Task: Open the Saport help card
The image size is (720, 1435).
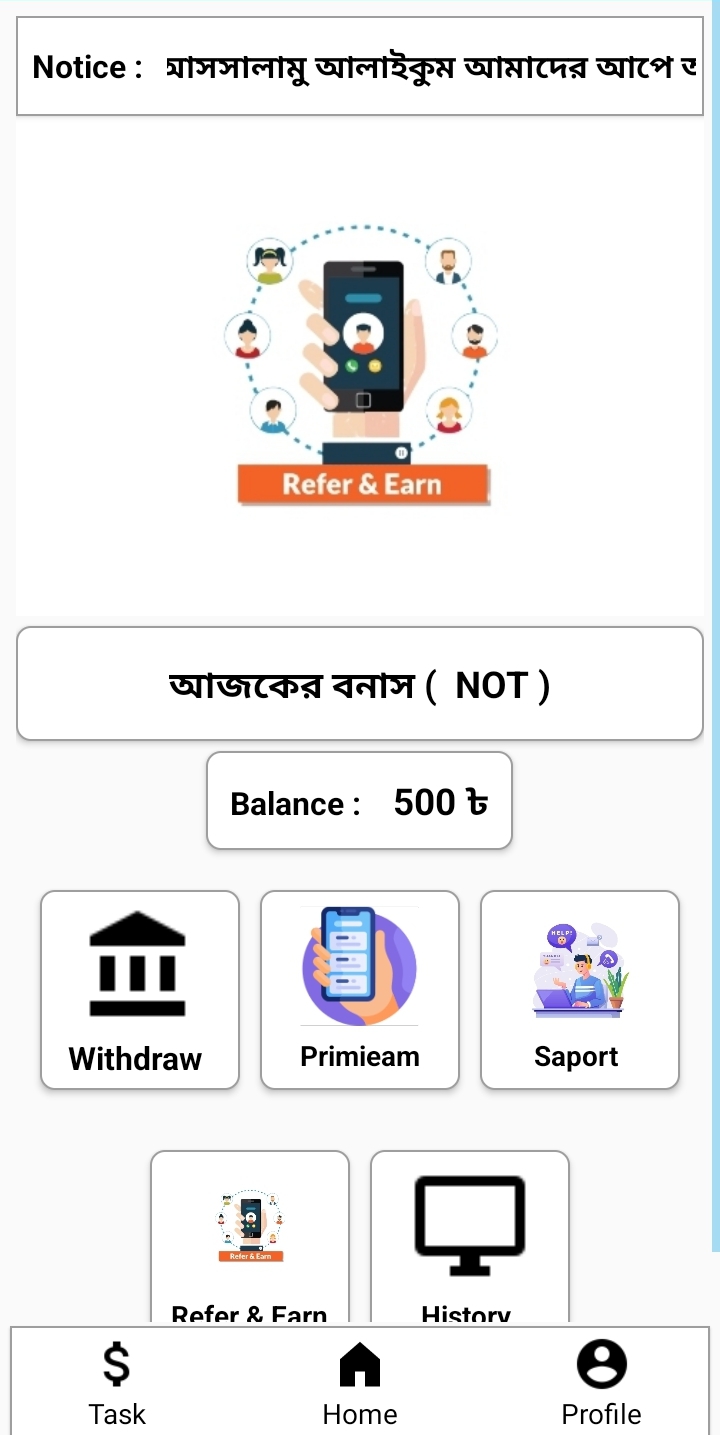Action: pyautogui.click(x=580, y=989)
